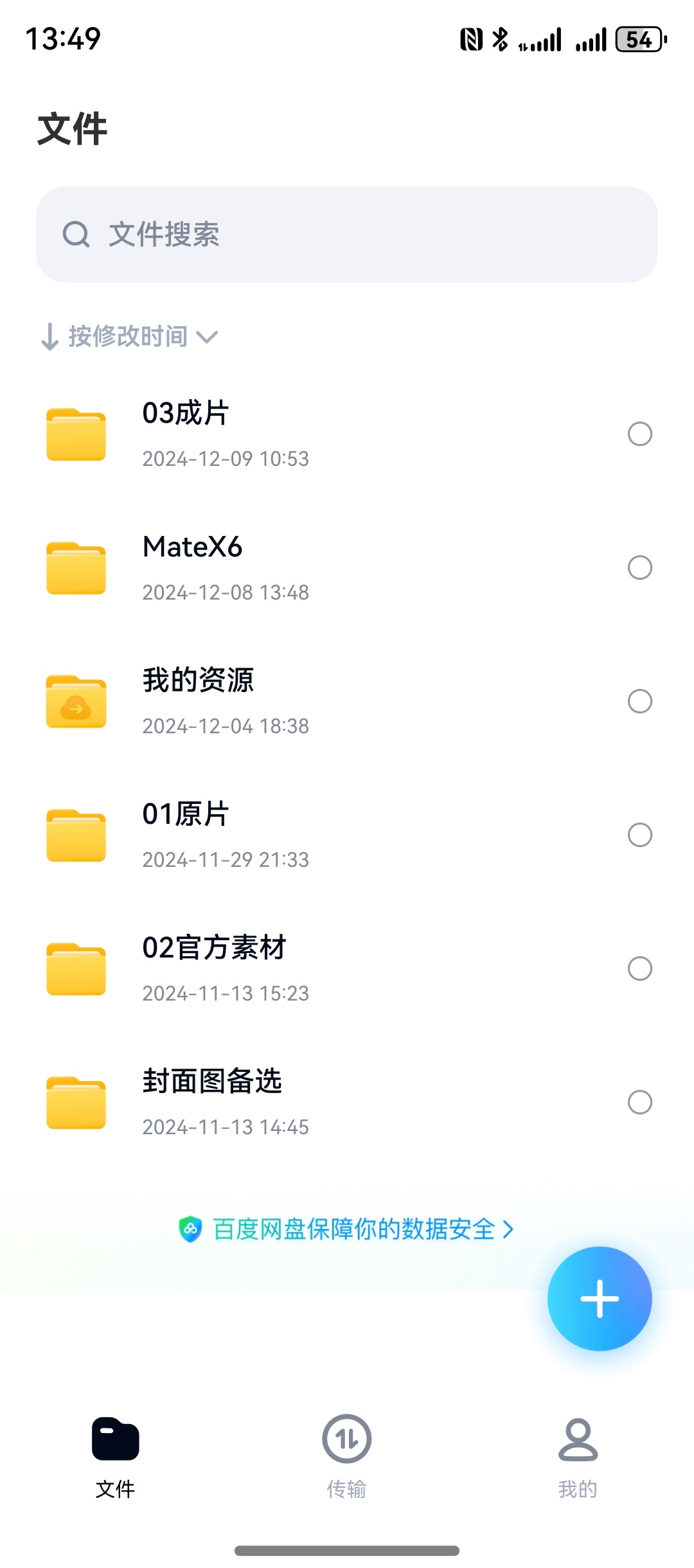
Task: Check the circle next to MateX6
Action: [640, 567]
